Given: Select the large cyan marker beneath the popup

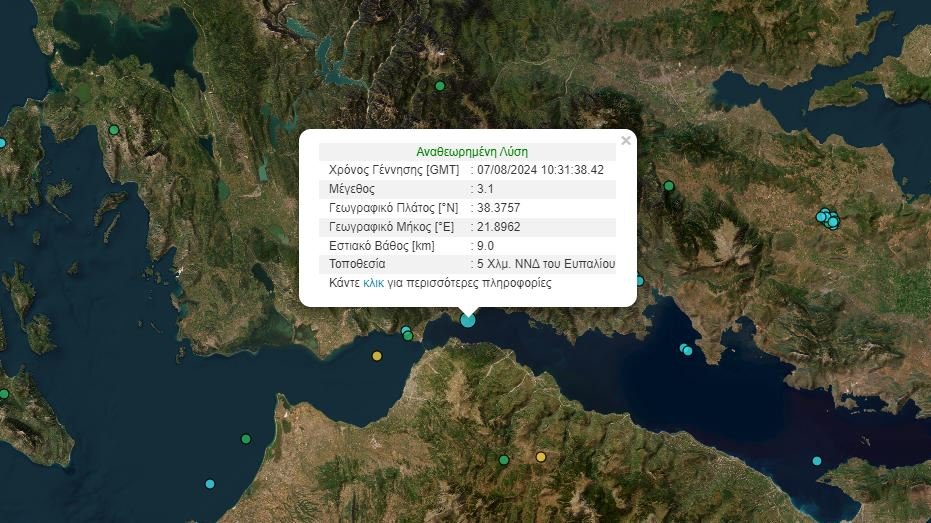Looking at the screenshot, I should click(468, 320).
